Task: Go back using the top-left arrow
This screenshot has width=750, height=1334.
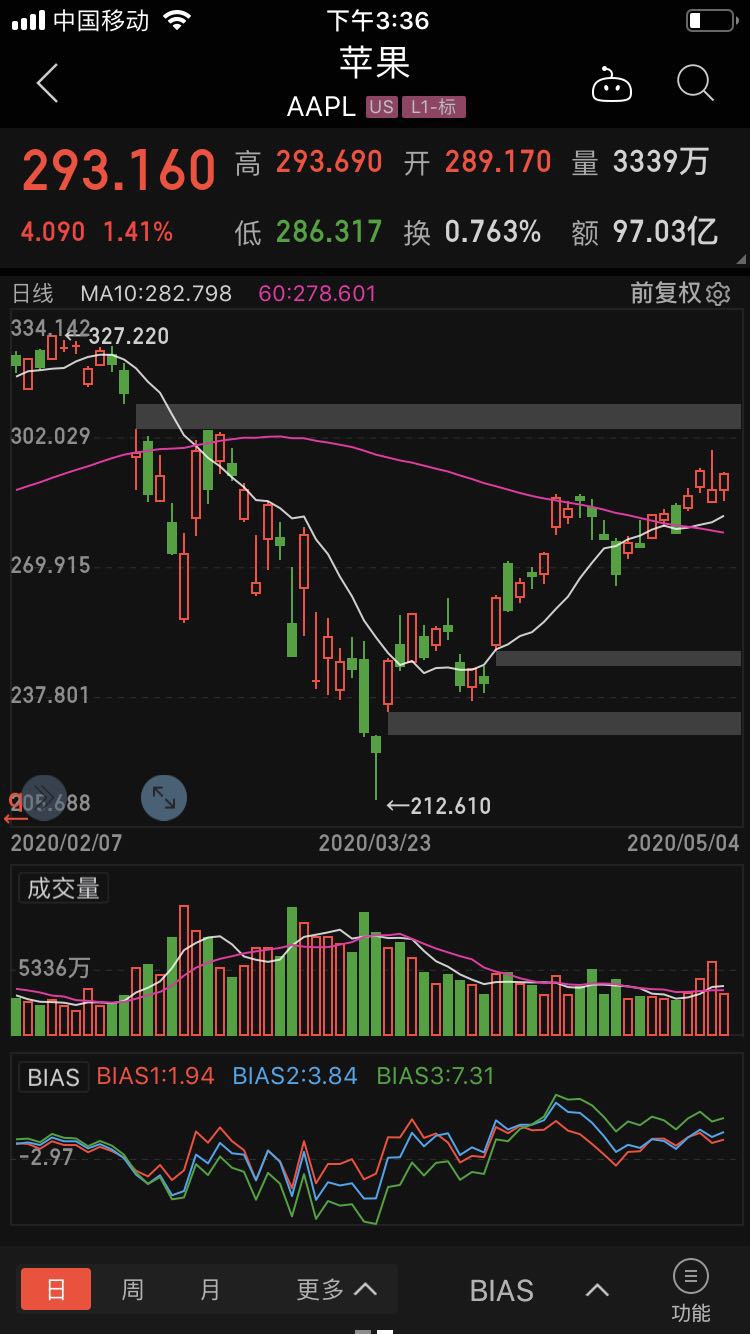Action: (x=47, y=84)
